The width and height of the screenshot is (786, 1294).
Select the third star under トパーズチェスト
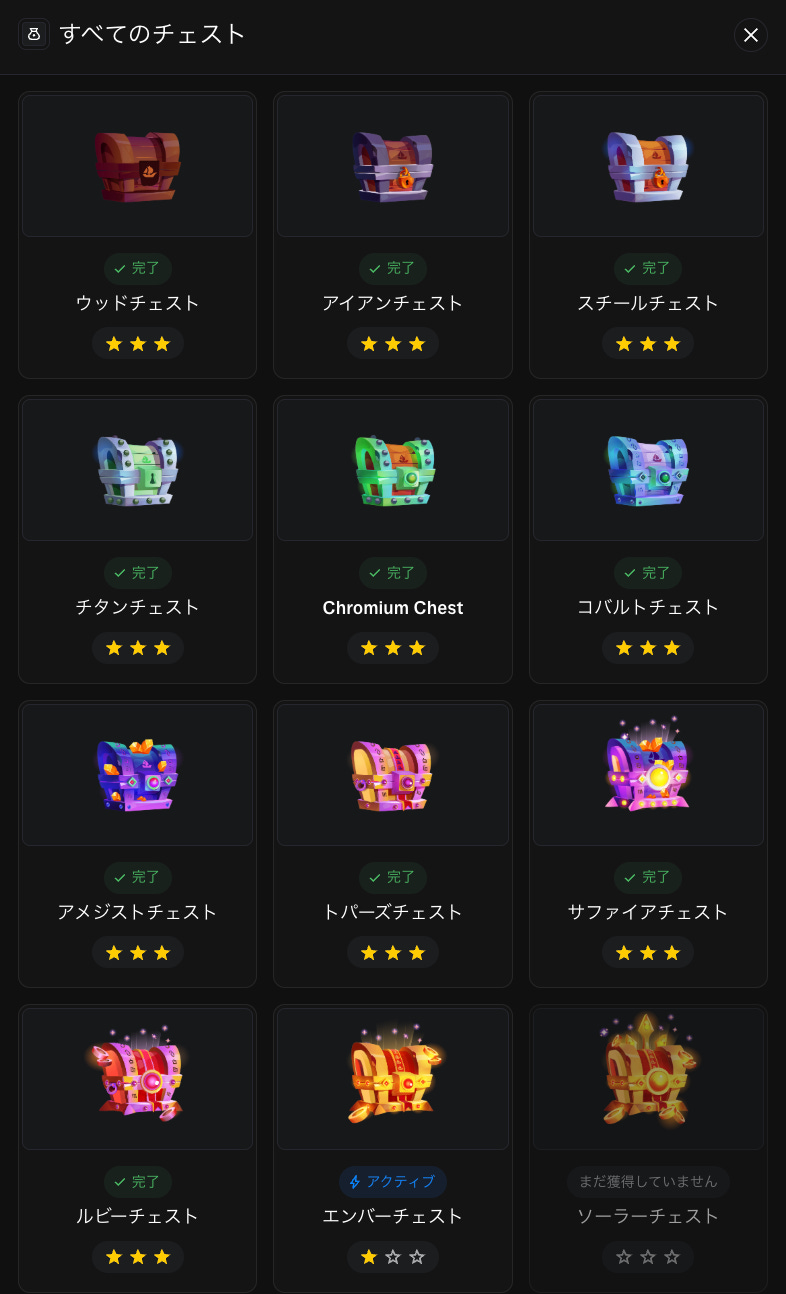click(417, 952)
